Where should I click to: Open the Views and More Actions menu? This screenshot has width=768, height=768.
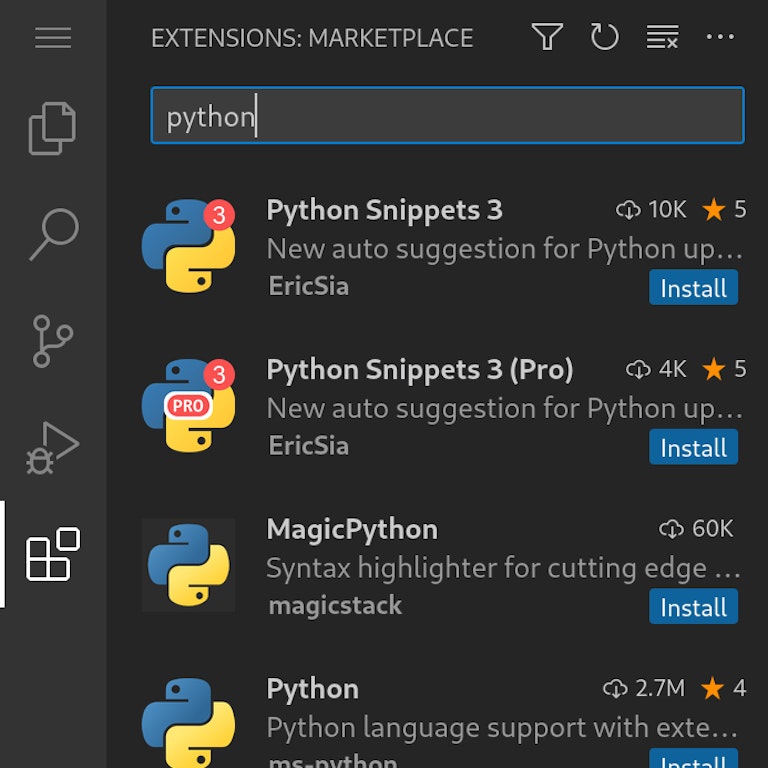tap(720, 38)
